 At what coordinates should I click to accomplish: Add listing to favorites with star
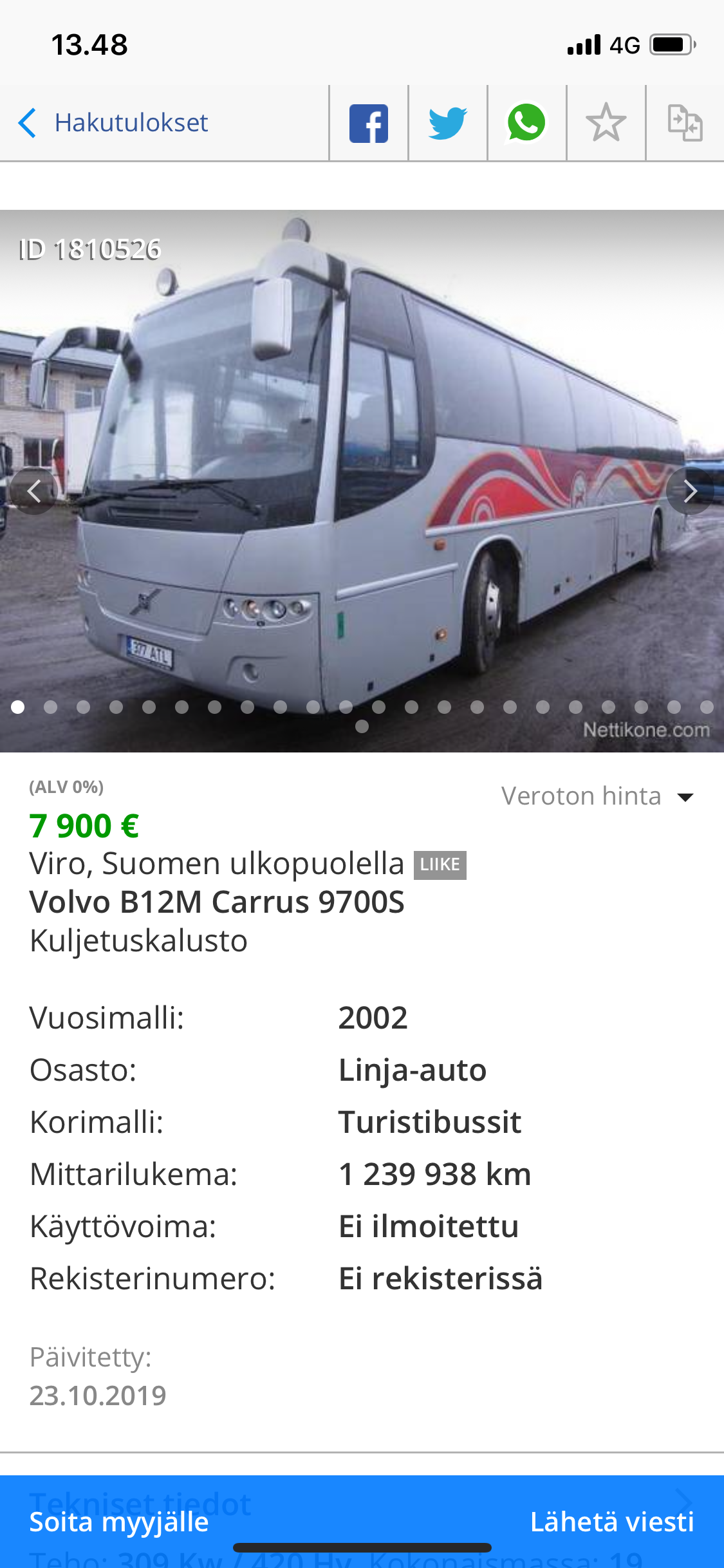(606, 123)
